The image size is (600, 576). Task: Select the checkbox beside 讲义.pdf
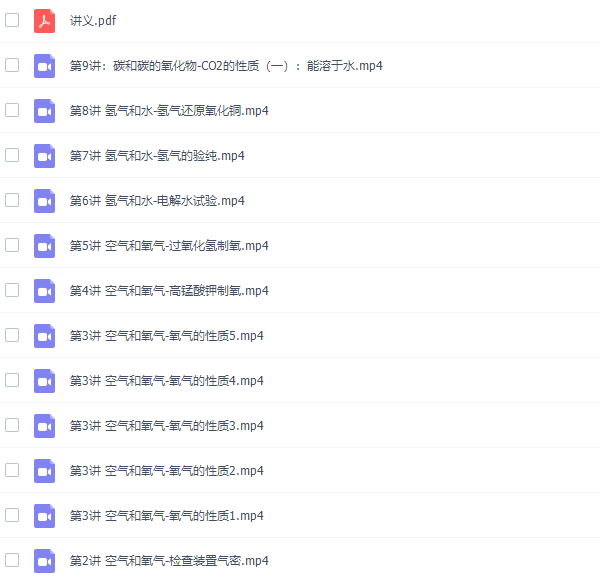pyautogui.click(x=12, y=20)
